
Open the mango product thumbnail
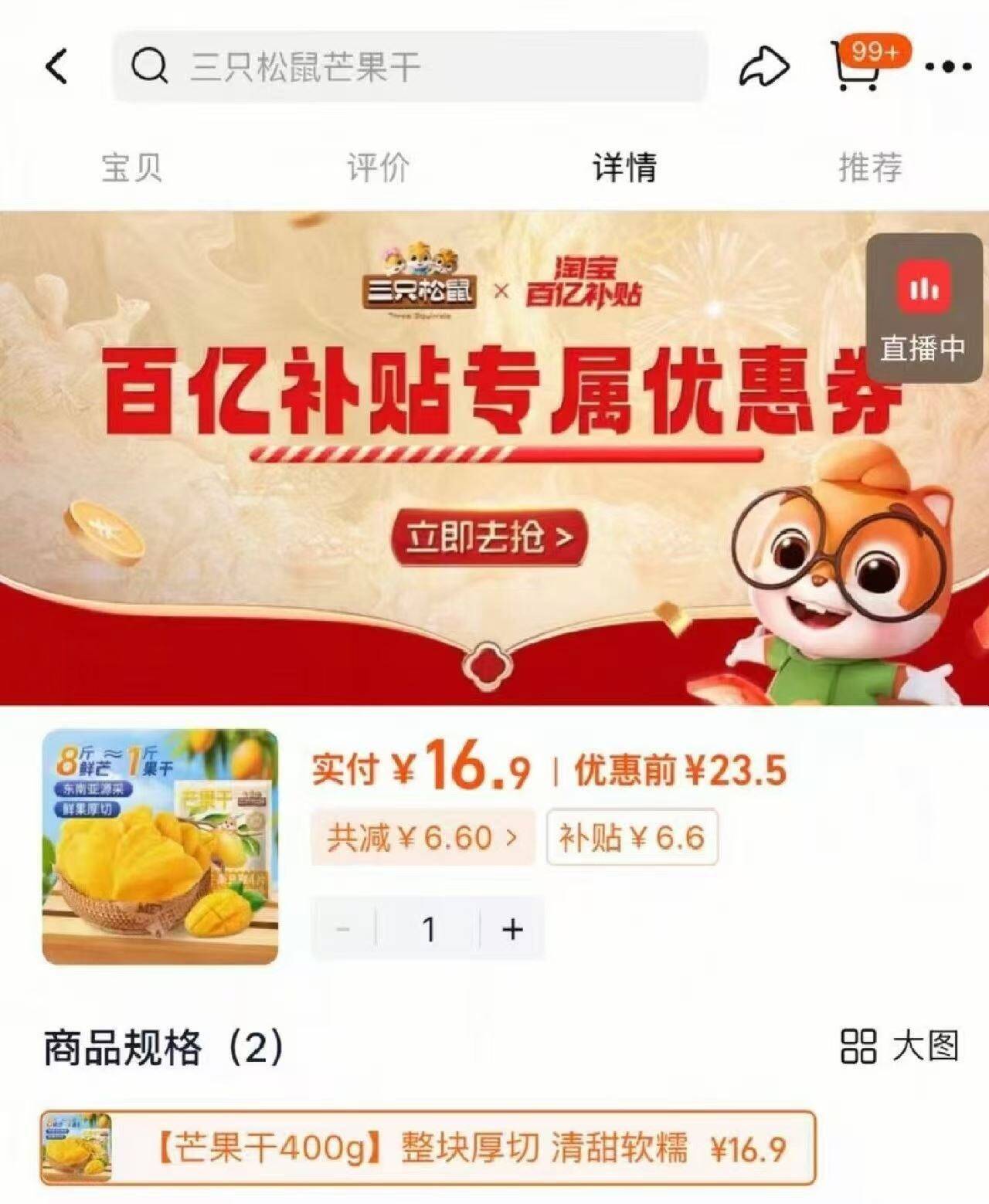coord(160,846)
